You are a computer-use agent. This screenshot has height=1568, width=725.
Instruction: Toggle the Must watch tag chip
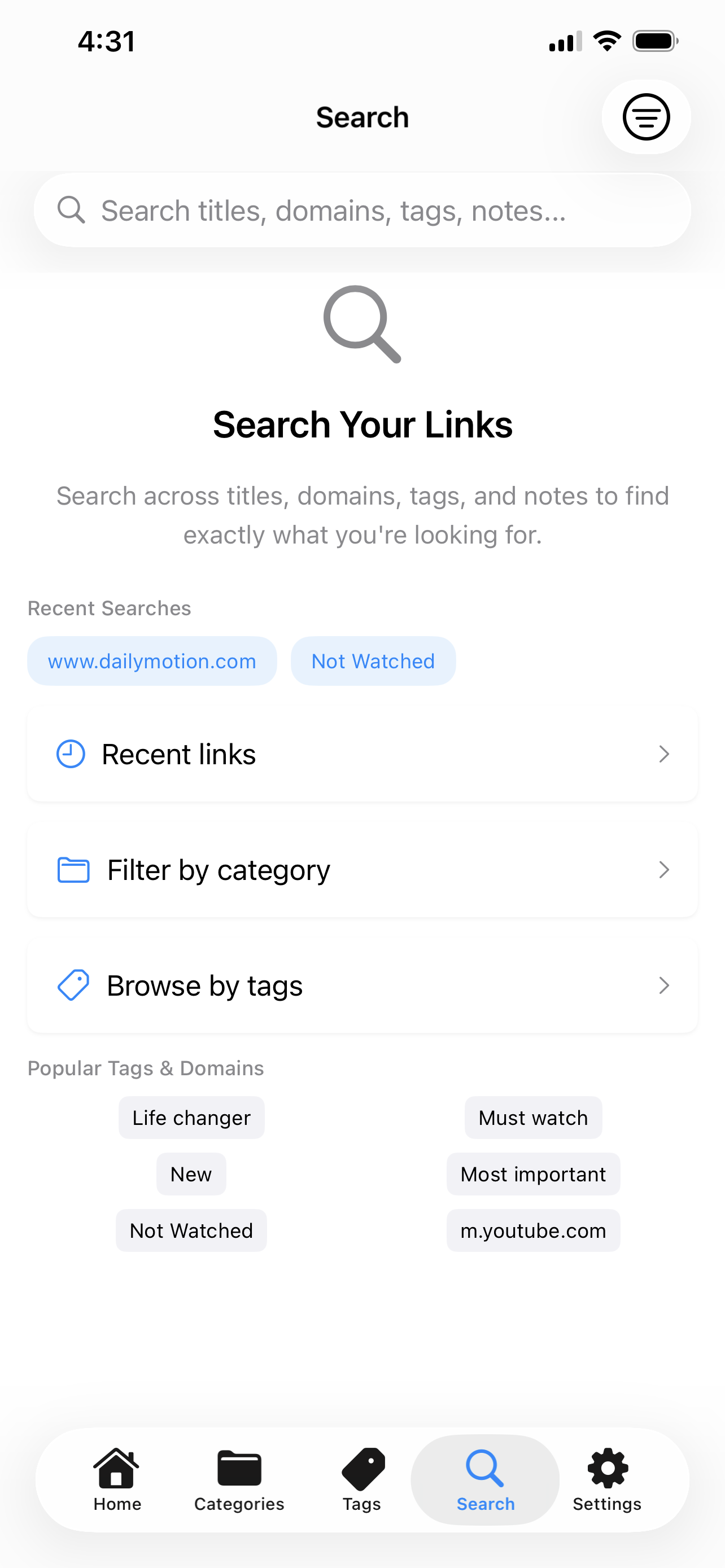pos(532,1117)
